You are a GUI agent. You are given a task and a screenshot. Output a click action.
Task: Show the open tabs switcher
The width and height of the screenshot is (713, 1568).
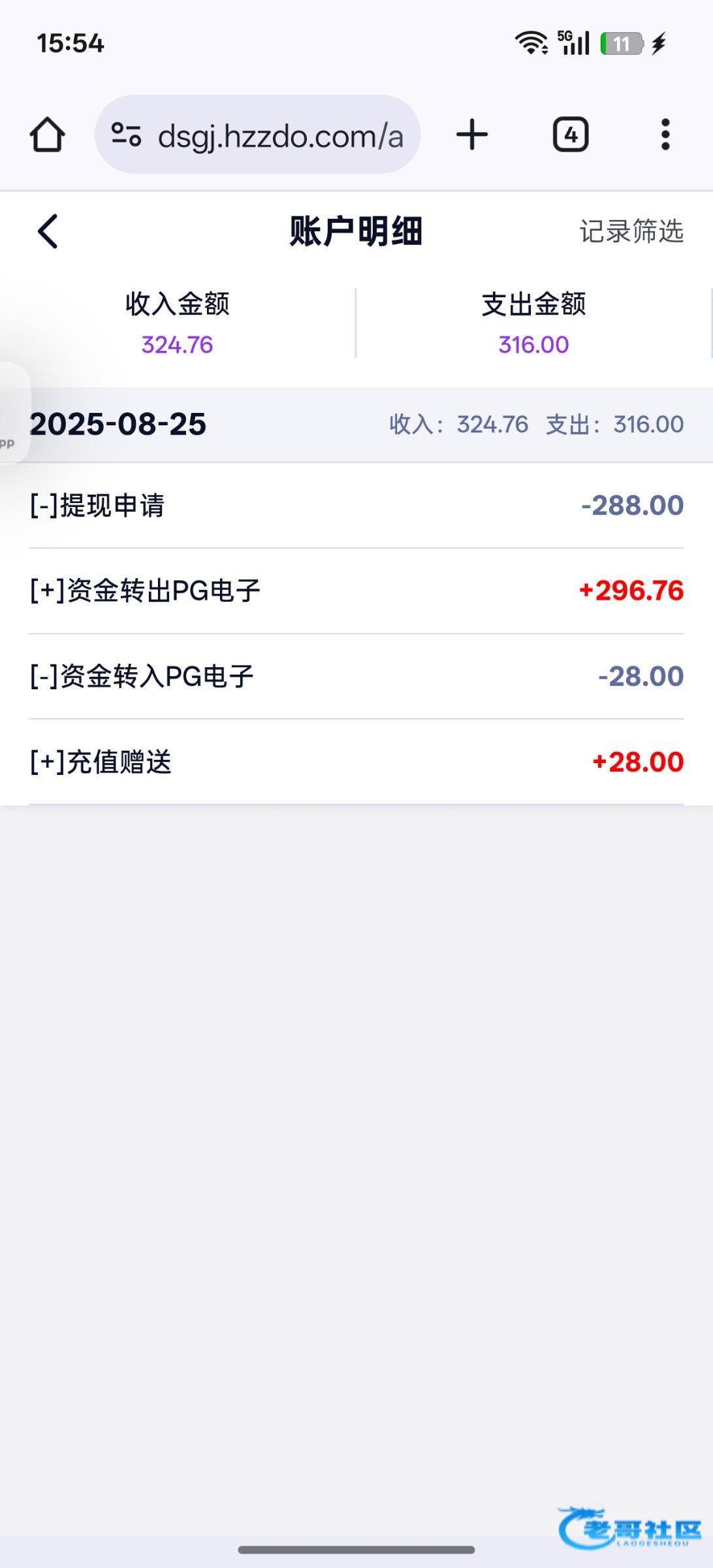(571, 135)
